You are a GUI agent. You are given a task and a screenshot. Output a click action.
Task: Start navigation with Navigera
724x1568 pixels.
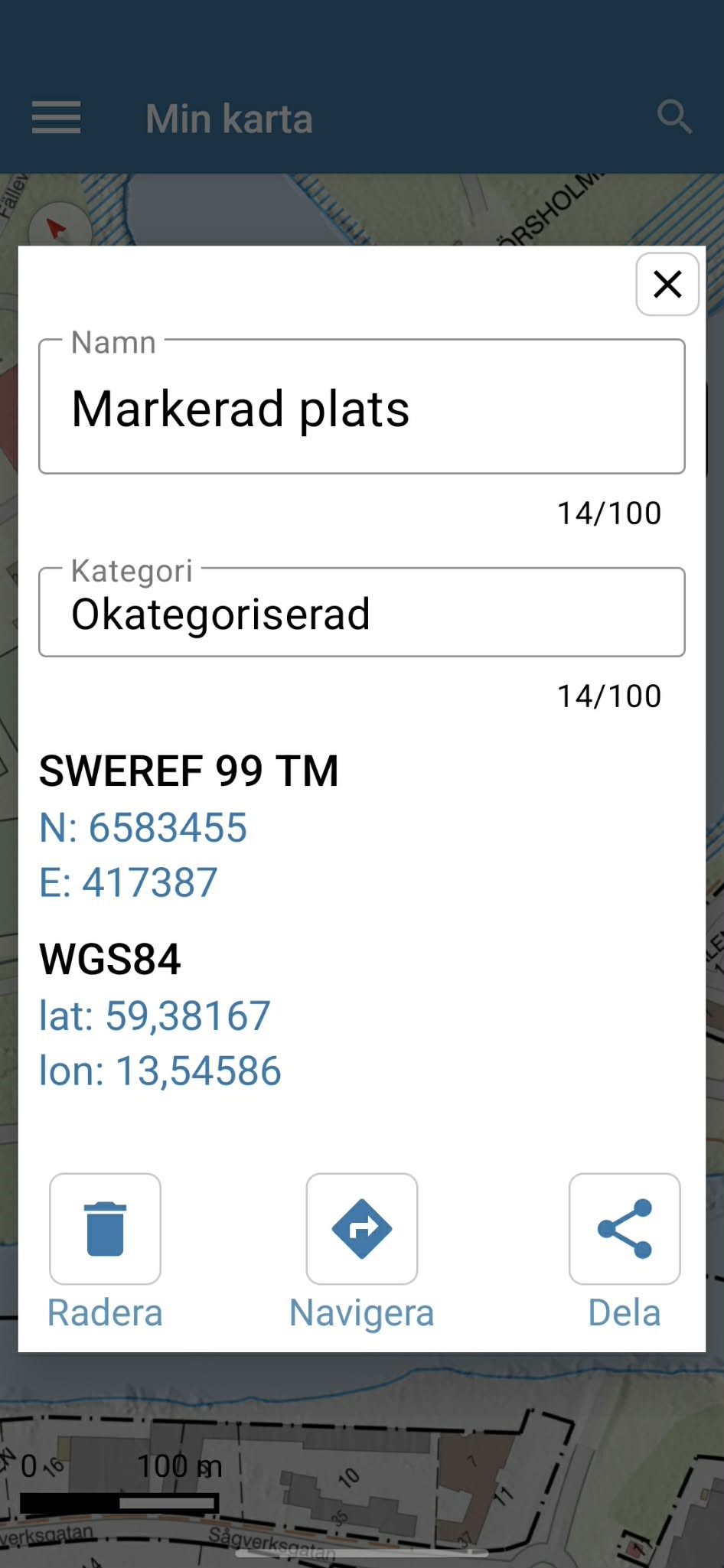[x=361, y=1229]
